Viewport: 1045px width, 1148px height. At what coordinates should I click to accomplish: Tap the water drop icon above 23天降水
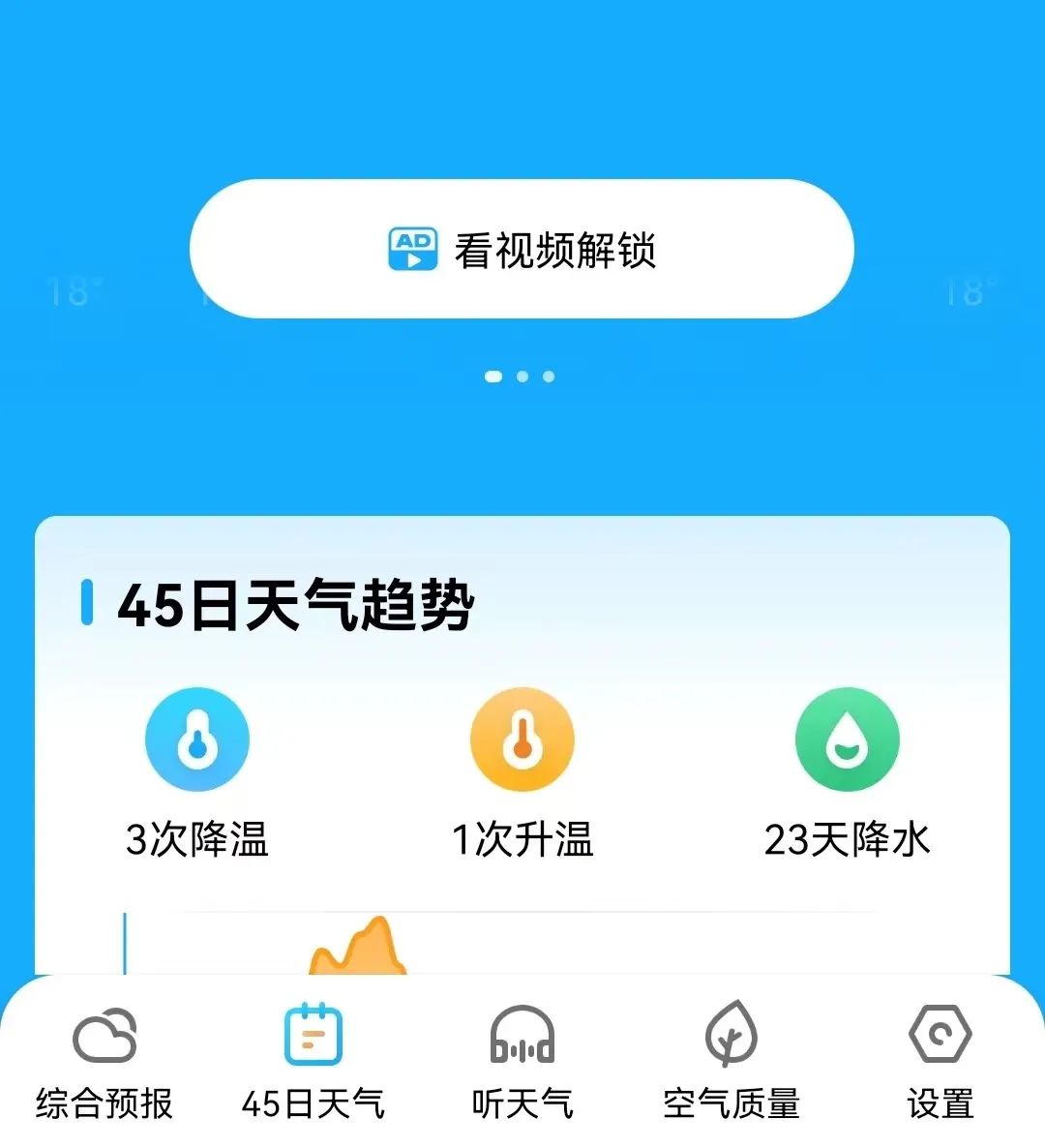tap(848, 739)
